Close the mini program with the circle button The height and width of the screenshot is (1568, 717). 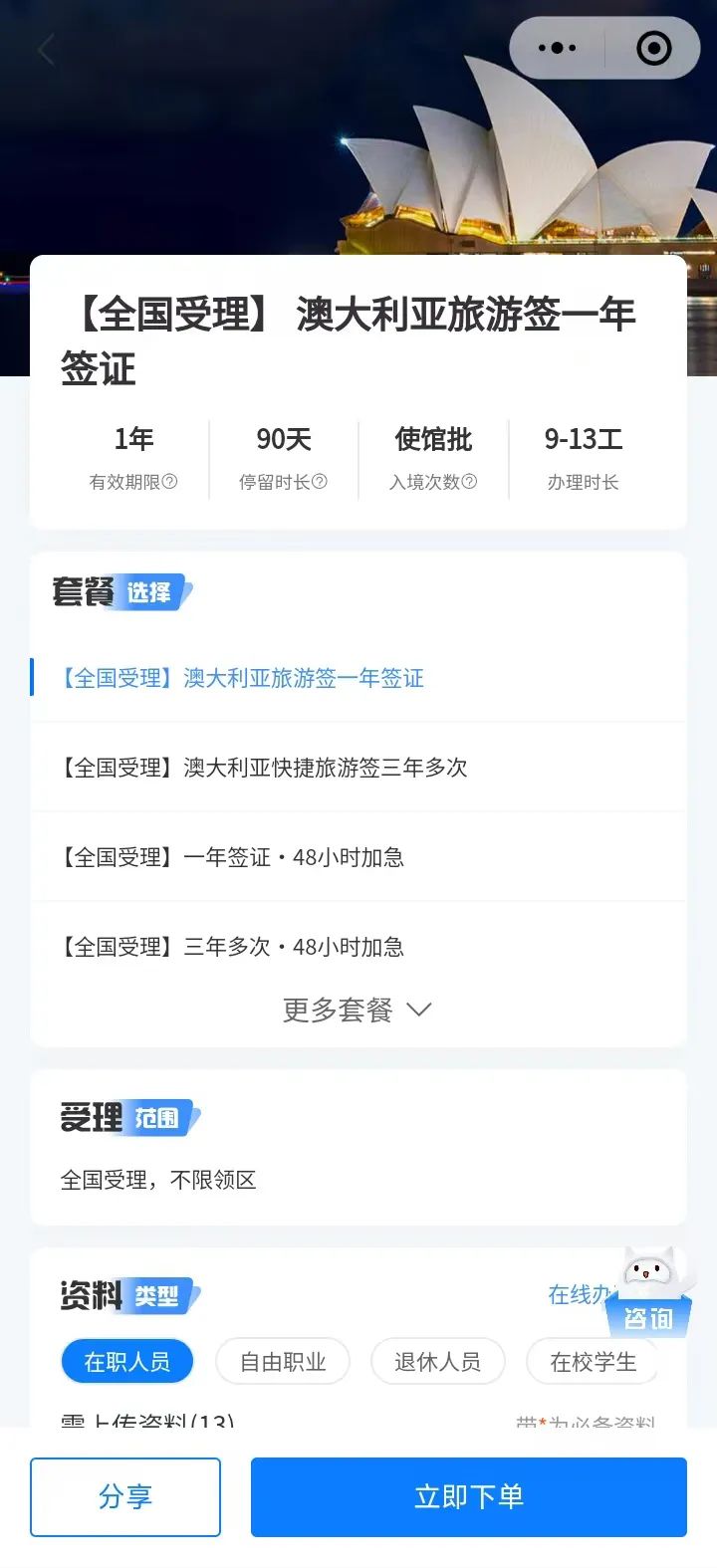pos(653,48)
